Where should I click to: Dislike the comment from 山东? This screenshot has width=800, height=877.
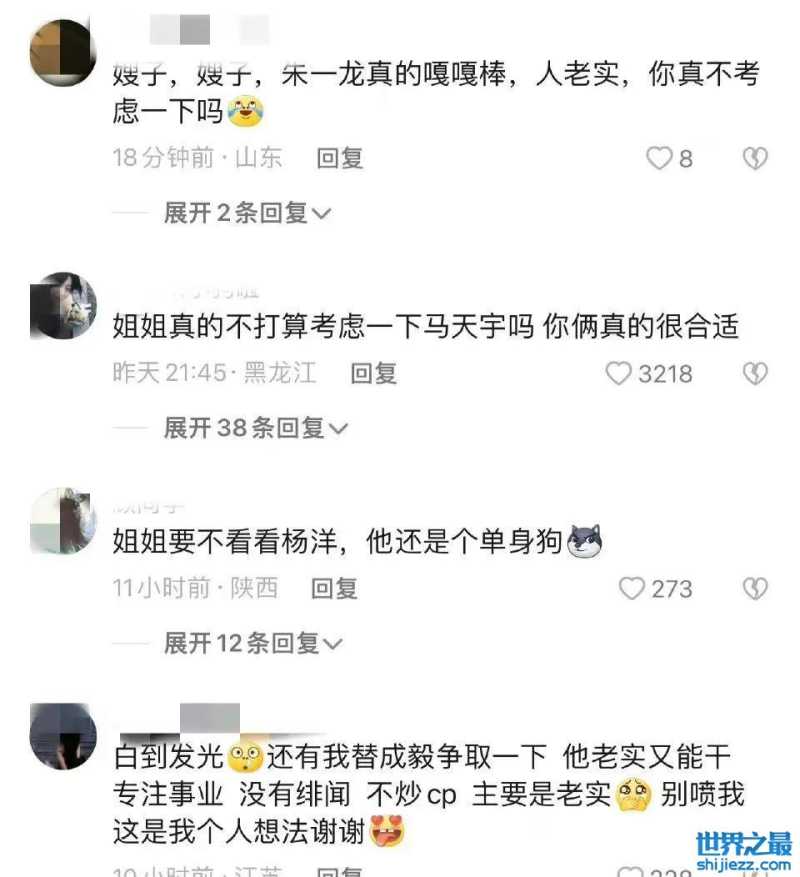pos(754,158)
